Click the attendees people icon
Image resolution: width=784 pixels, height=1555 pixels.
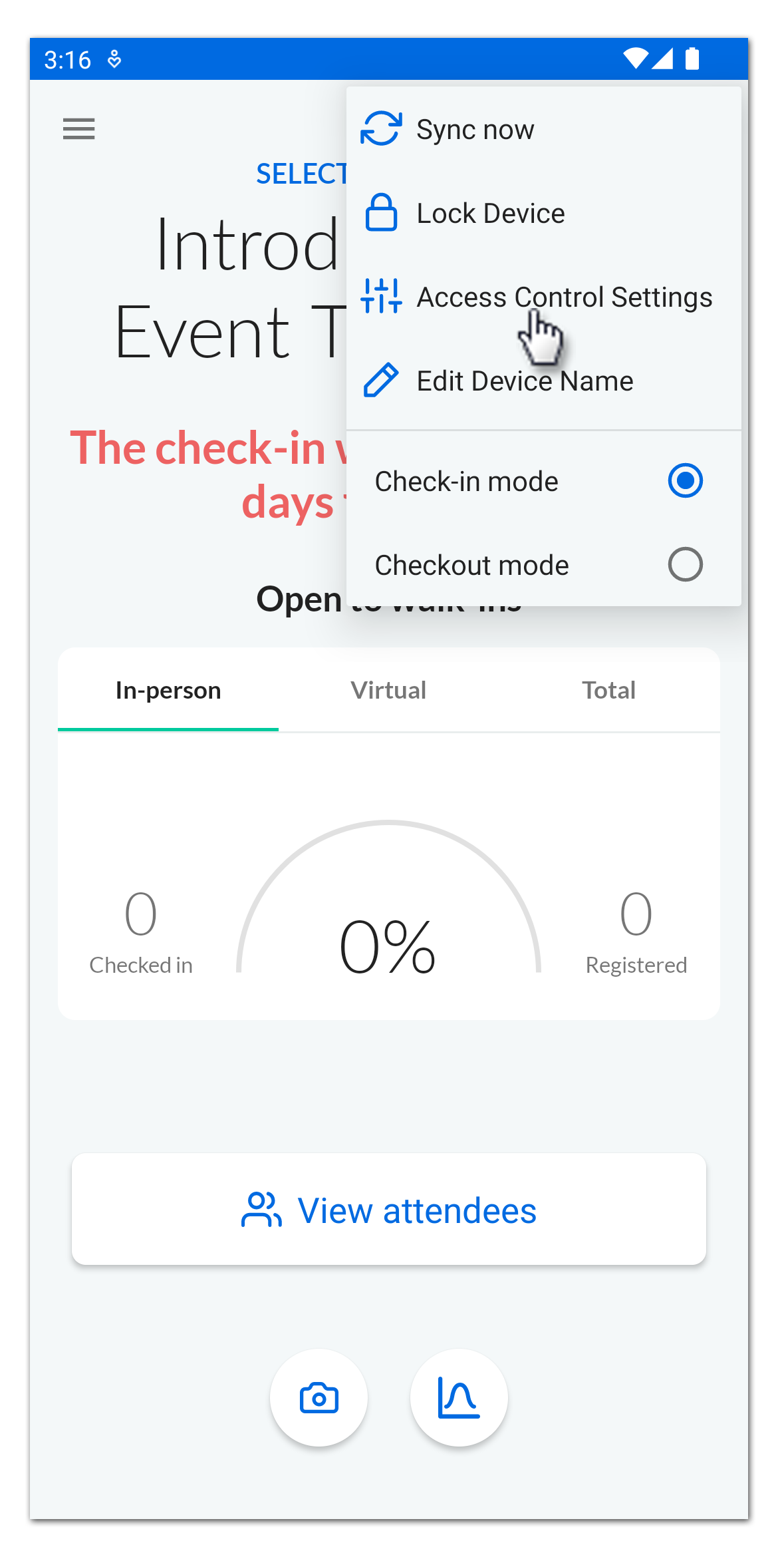click(x=261, y=1210)
